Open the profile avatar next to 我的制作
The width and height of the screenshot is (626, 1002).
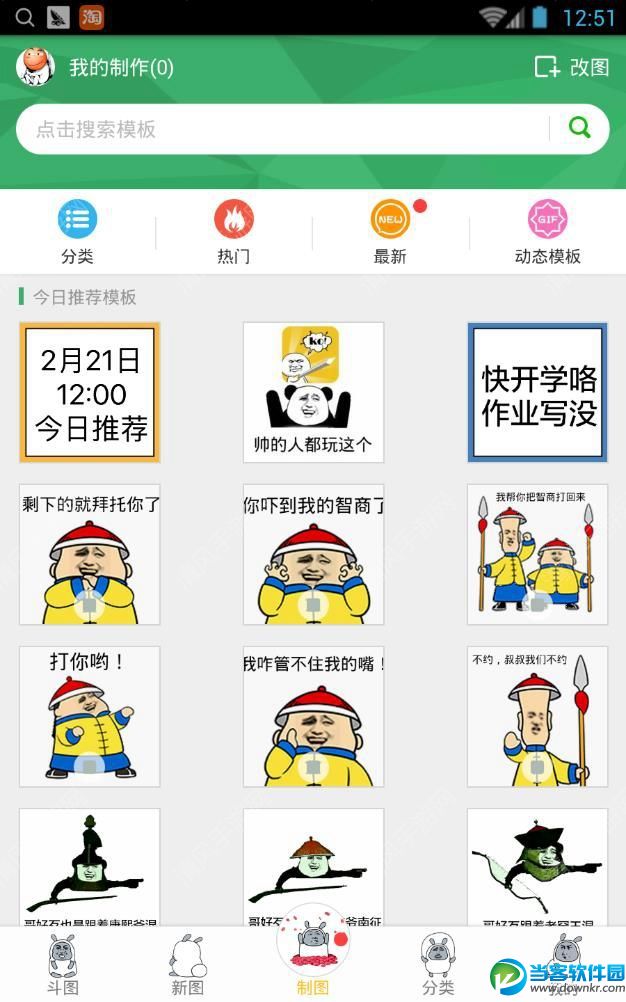pyautogui.click(x=35, y=67)
